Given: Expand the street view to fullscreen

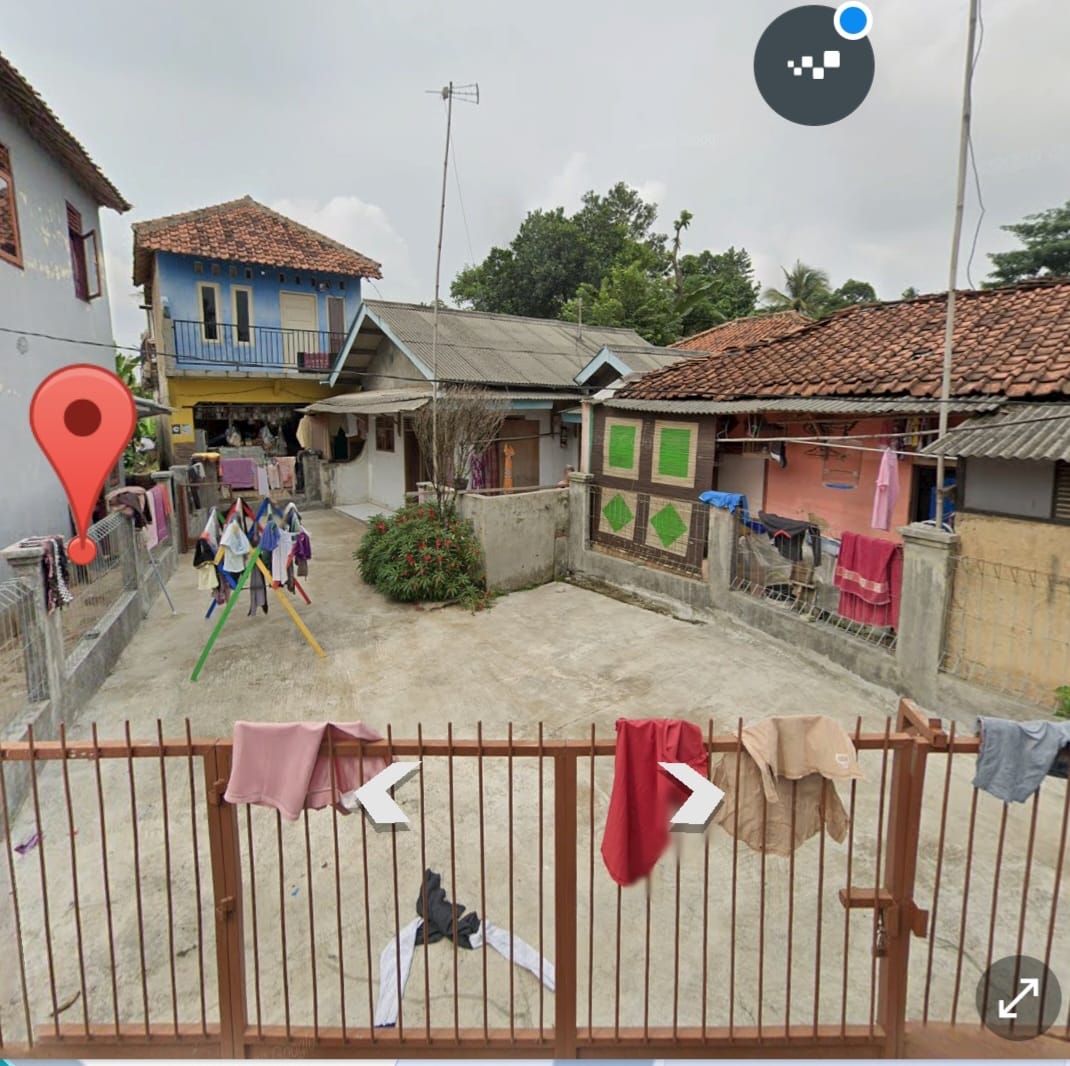Looking at the screenshot, I should pyautogui.click(x=1018, y=997).
